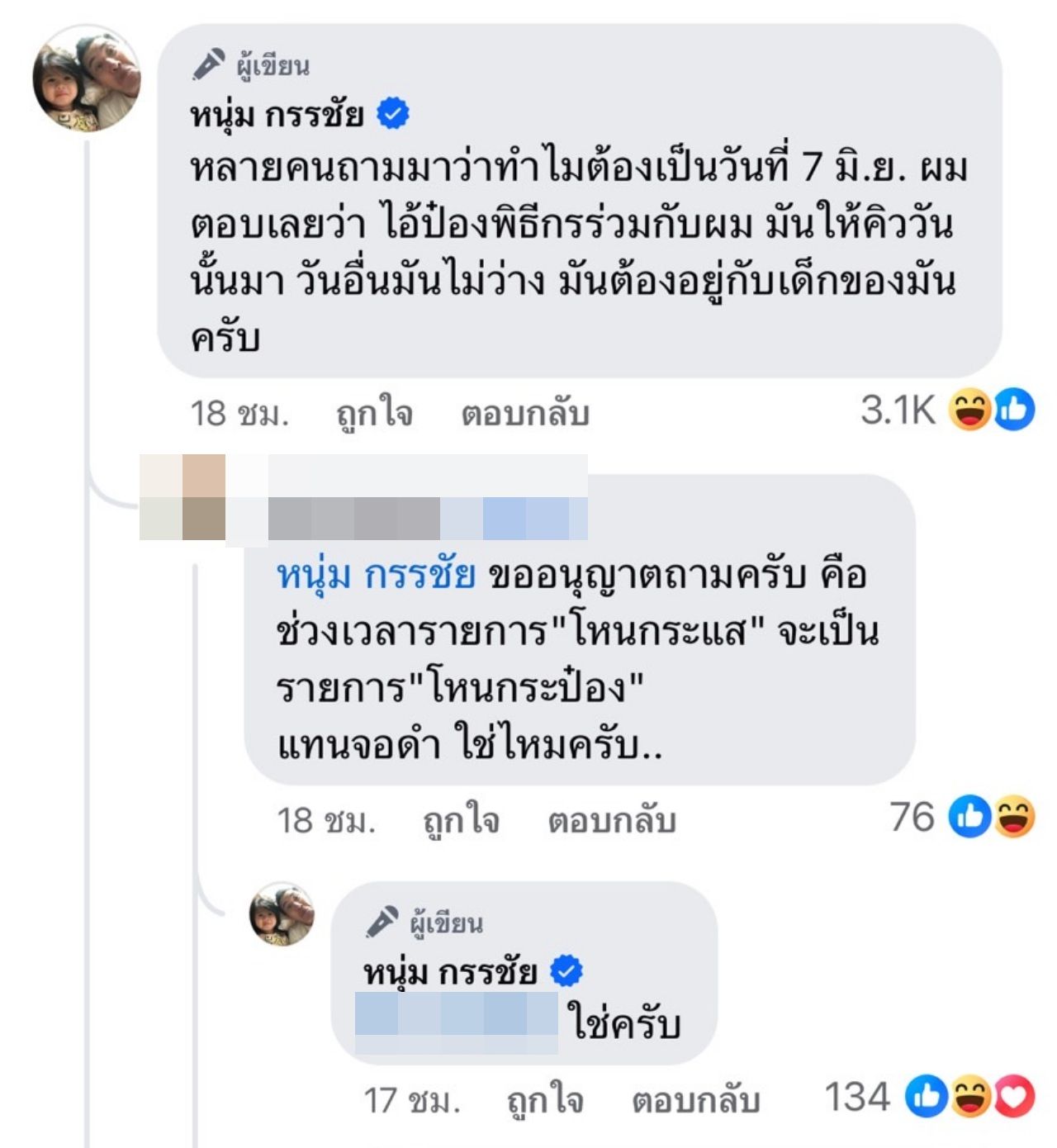The image size is (1057, 1148).
Task: See the 134 reactions on "ใช่ครับ"
Action: tap(927, 1097)
